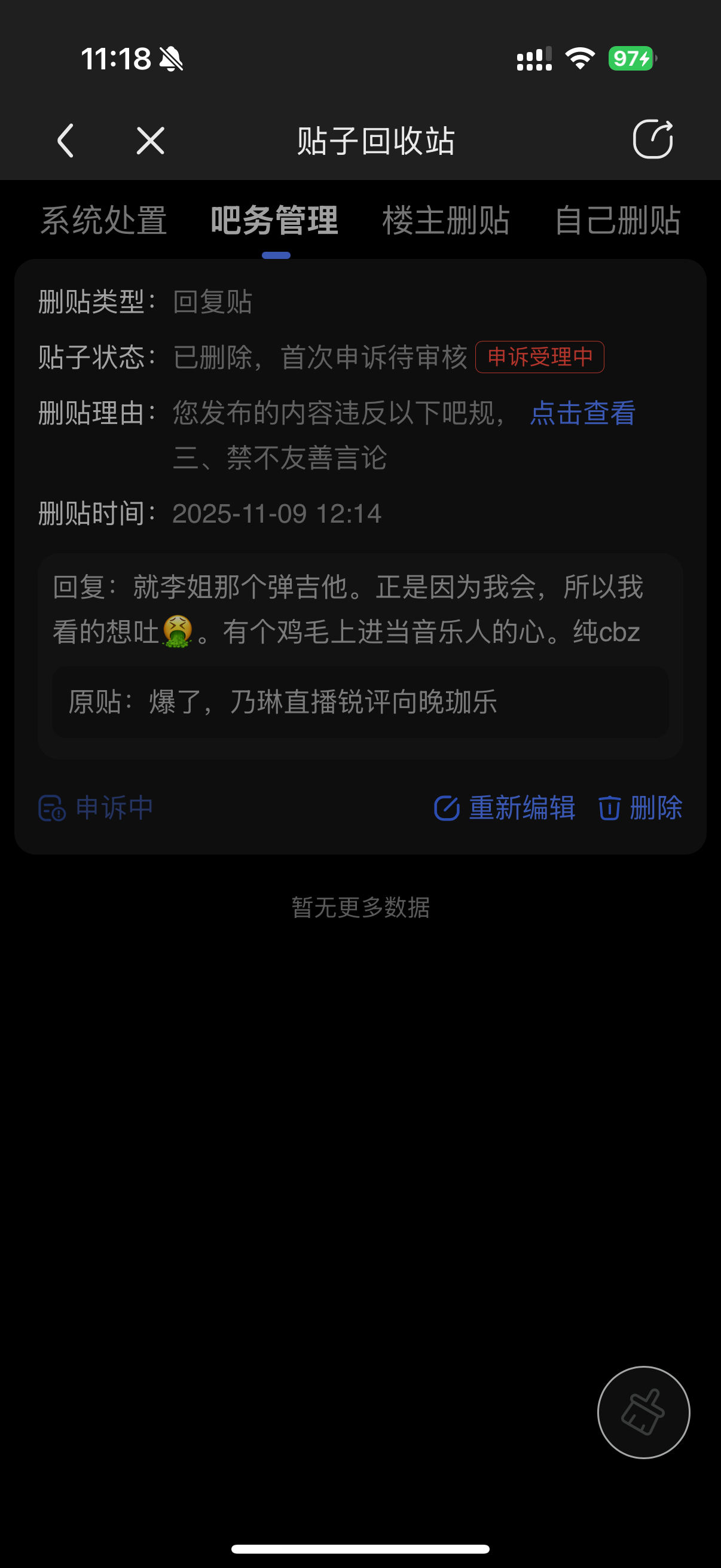Viewport: 721px width, 1568px height.
Task: Open the 楼主删贴 tab
Action: tap(446, 220)
